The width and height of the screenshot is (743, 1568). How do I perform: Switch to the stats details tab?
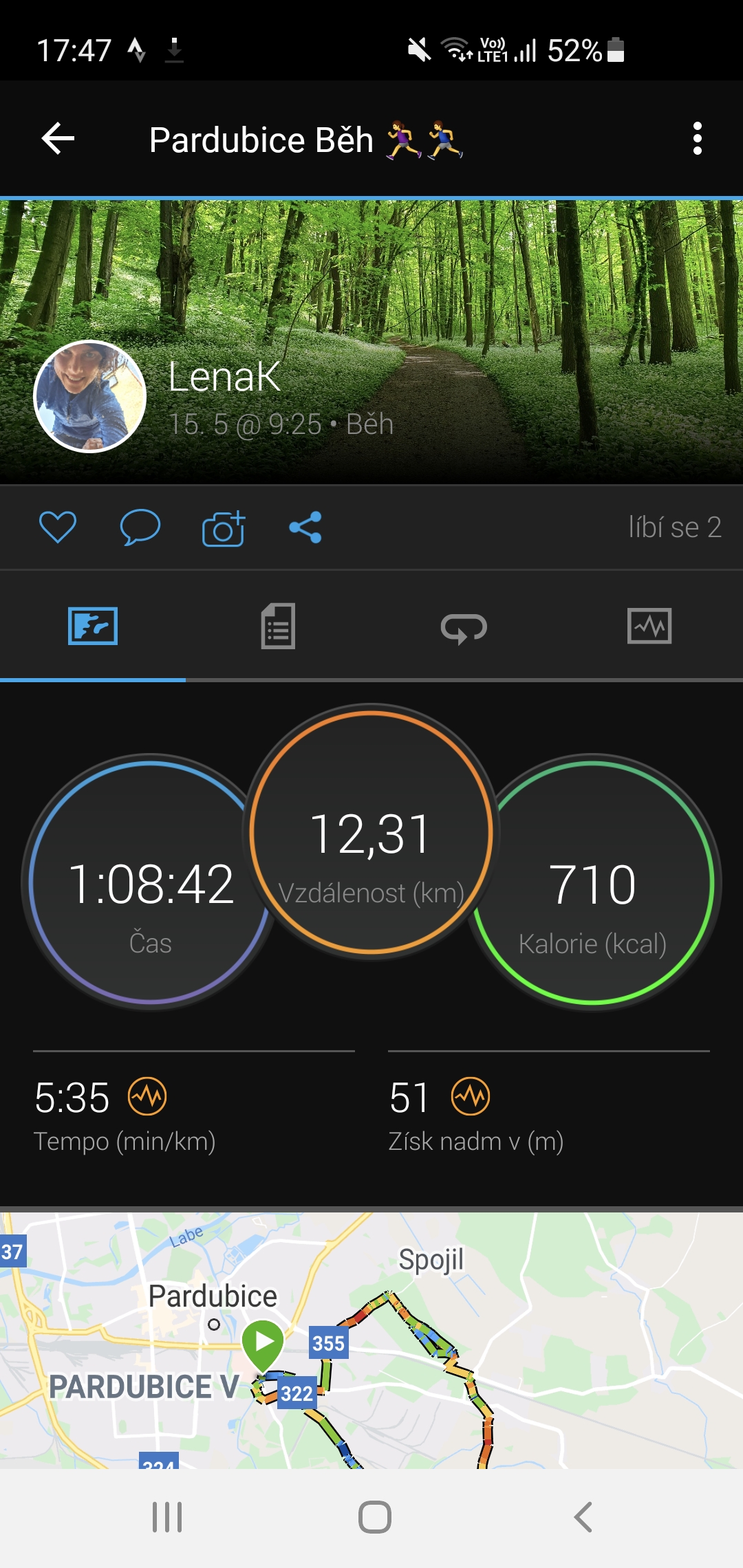click(279, 626)
